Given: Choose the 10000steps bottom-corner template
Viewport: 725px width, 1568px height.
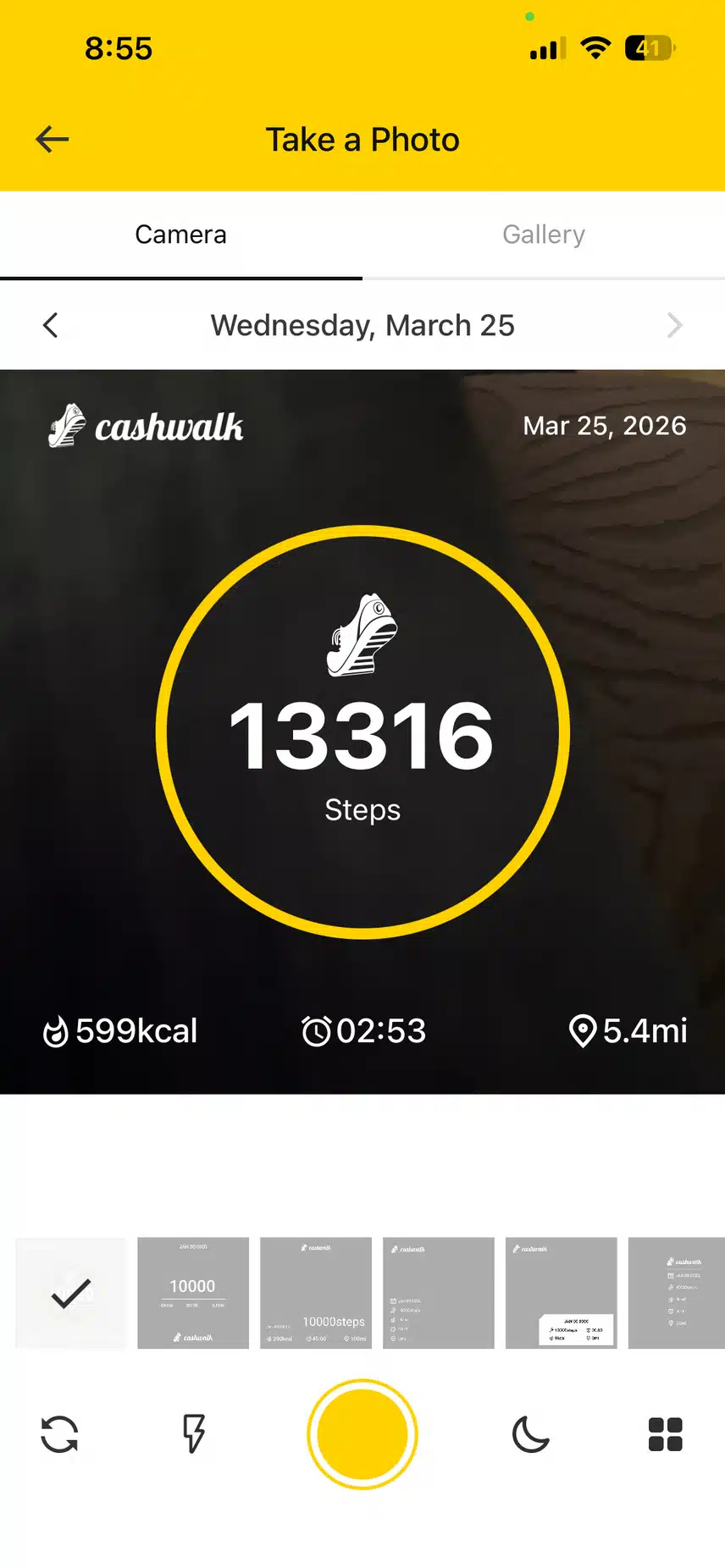Looking at the screenshot, I should pos(316,1293).
